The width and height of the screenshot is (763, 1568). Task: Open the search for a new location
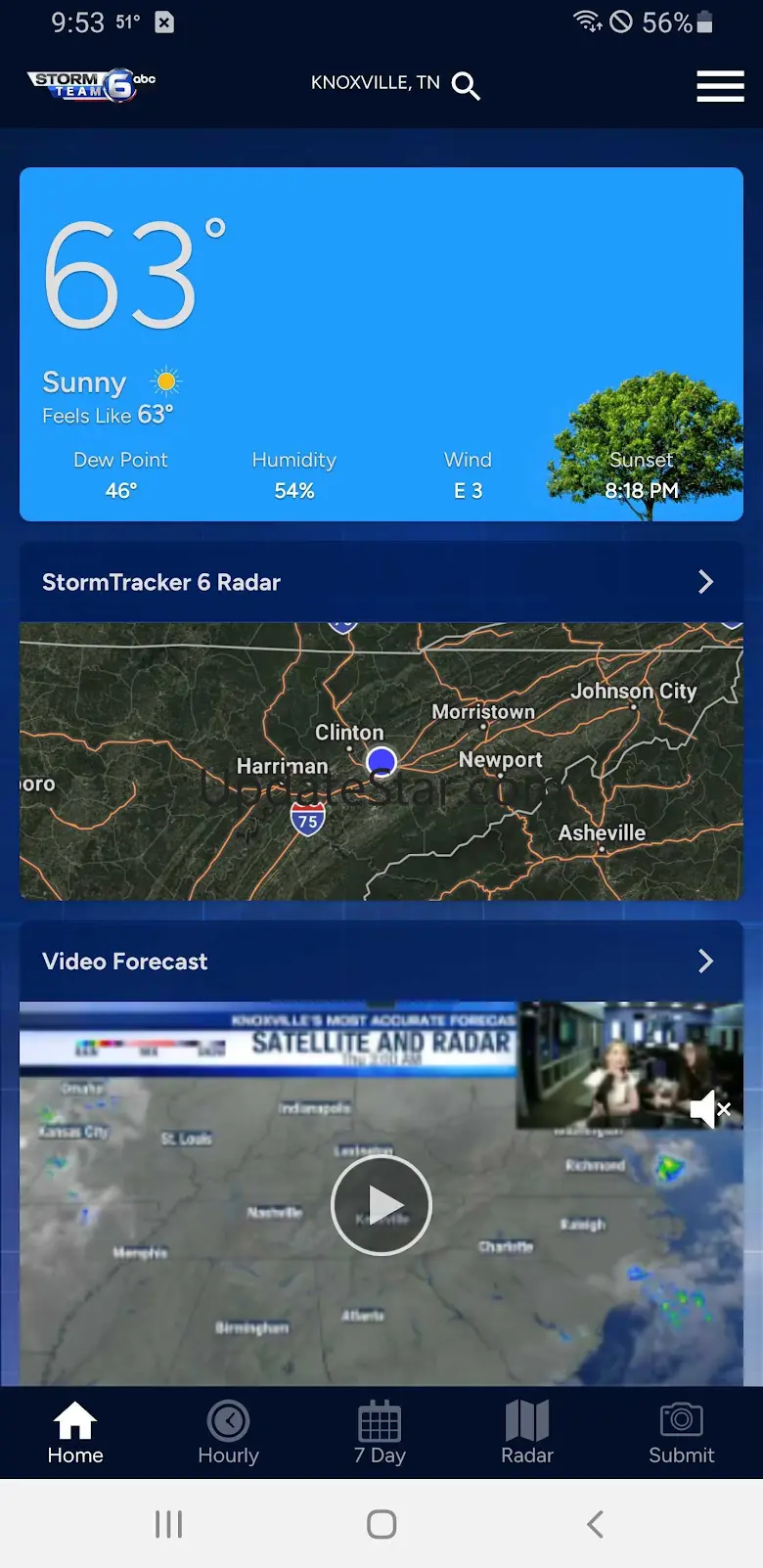(x=466, y=86)
